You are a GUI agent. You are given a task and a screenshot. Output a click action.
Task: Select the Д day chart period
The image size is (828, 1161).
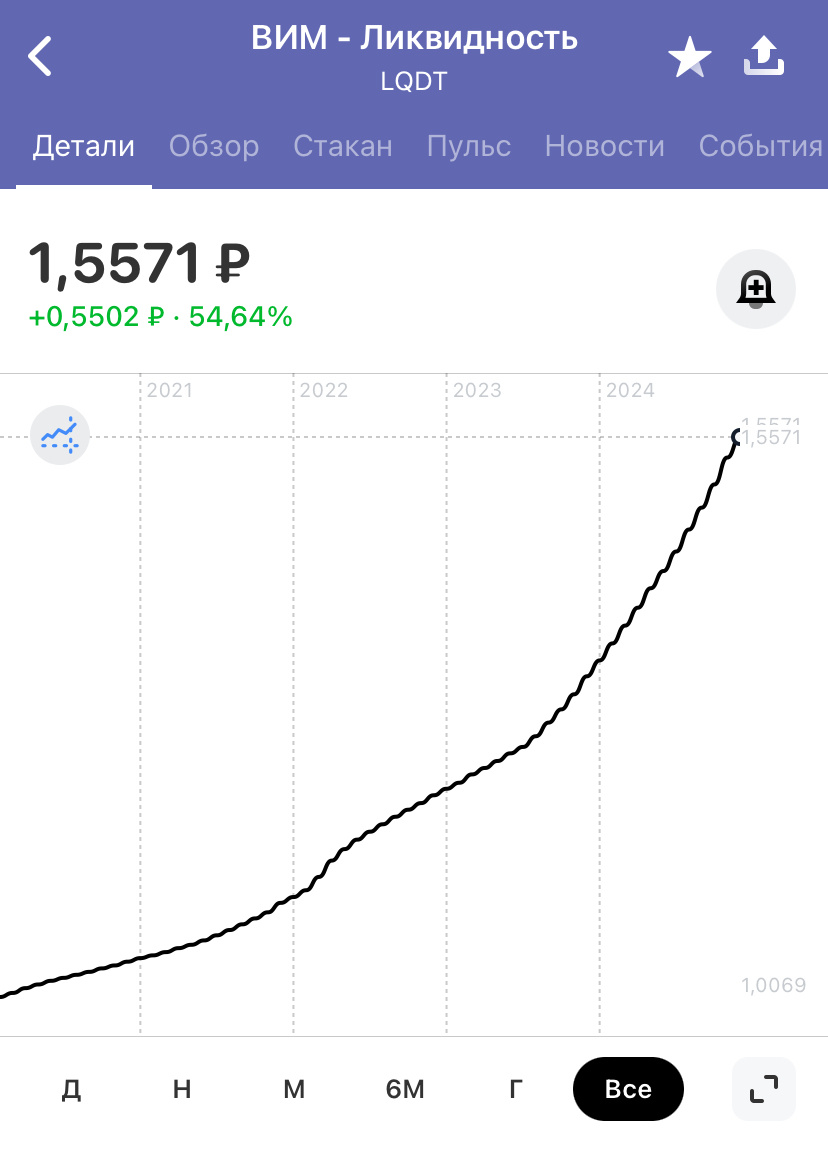pos(71,1089)
